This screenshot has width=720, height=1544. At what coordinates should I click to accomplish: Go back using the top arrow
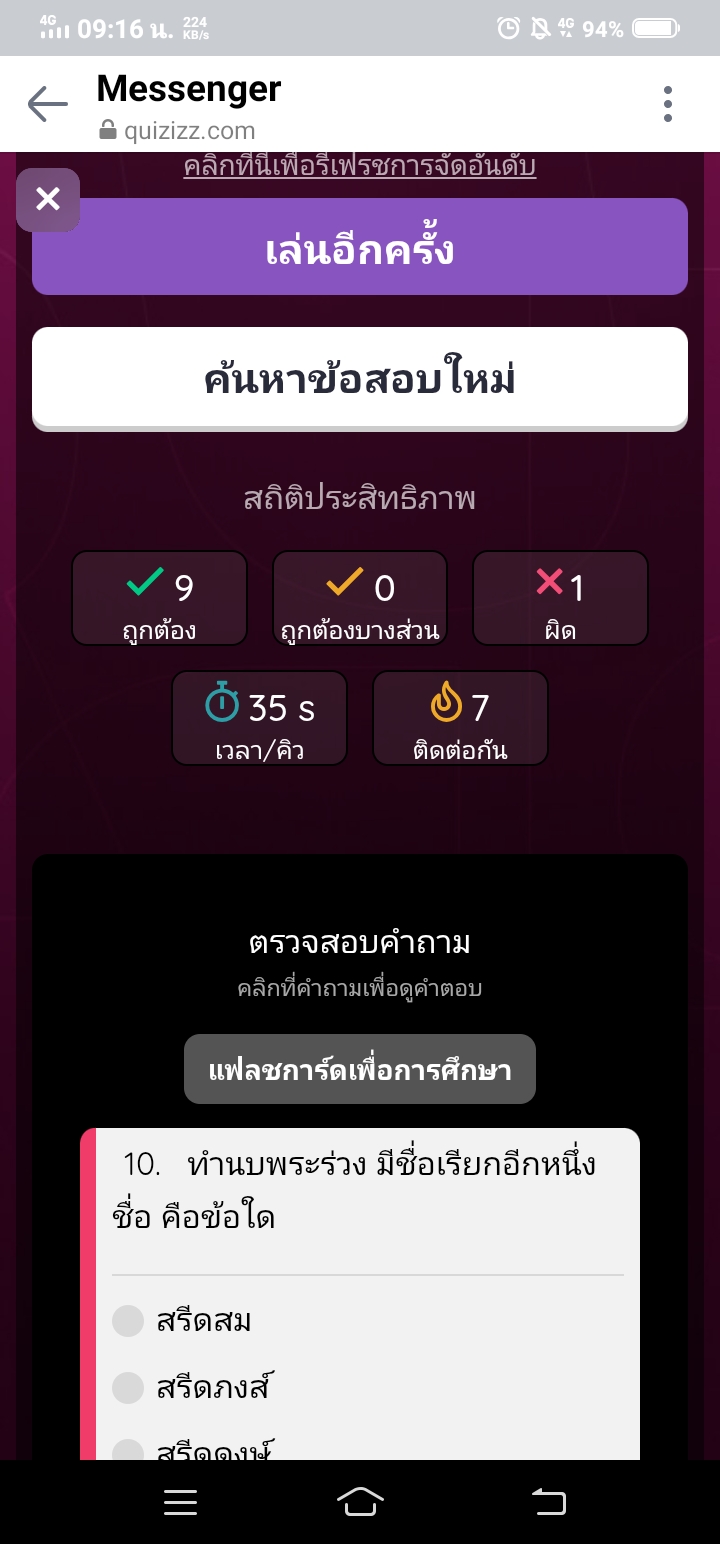click(47, 104)
